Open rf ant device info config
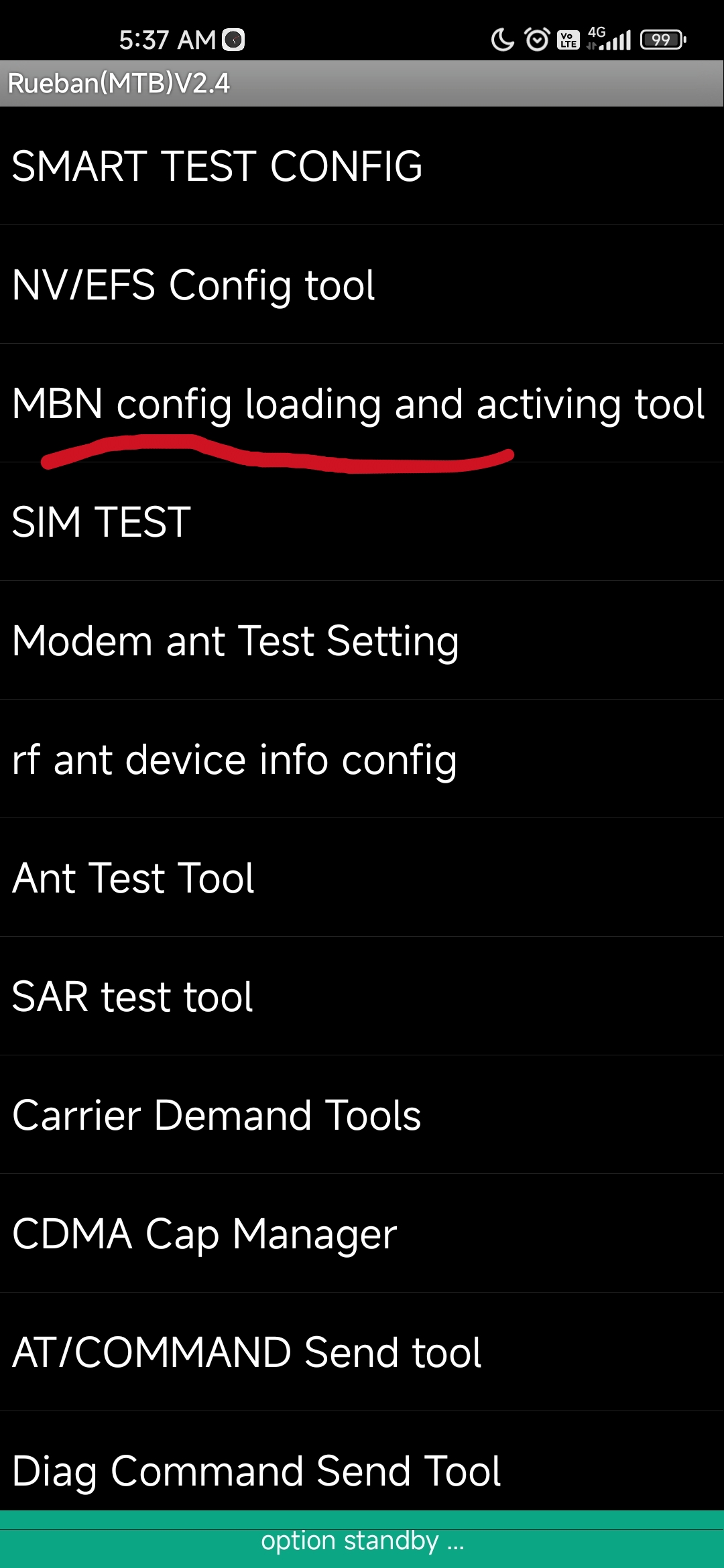The height and width of the screenshot is (1568, 724). click(362, 759)
